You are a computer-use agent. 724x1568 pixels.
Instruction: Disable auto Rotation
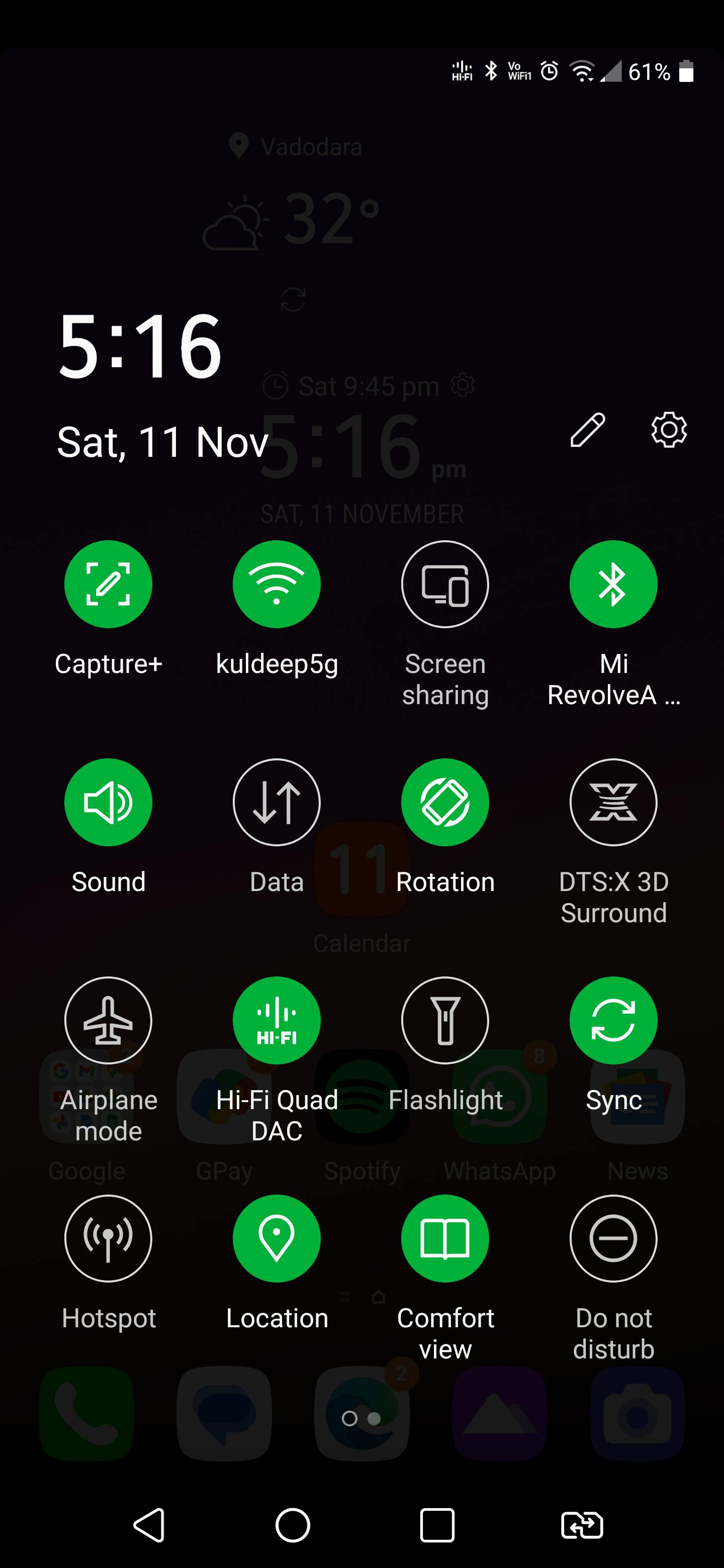(445, 802)
